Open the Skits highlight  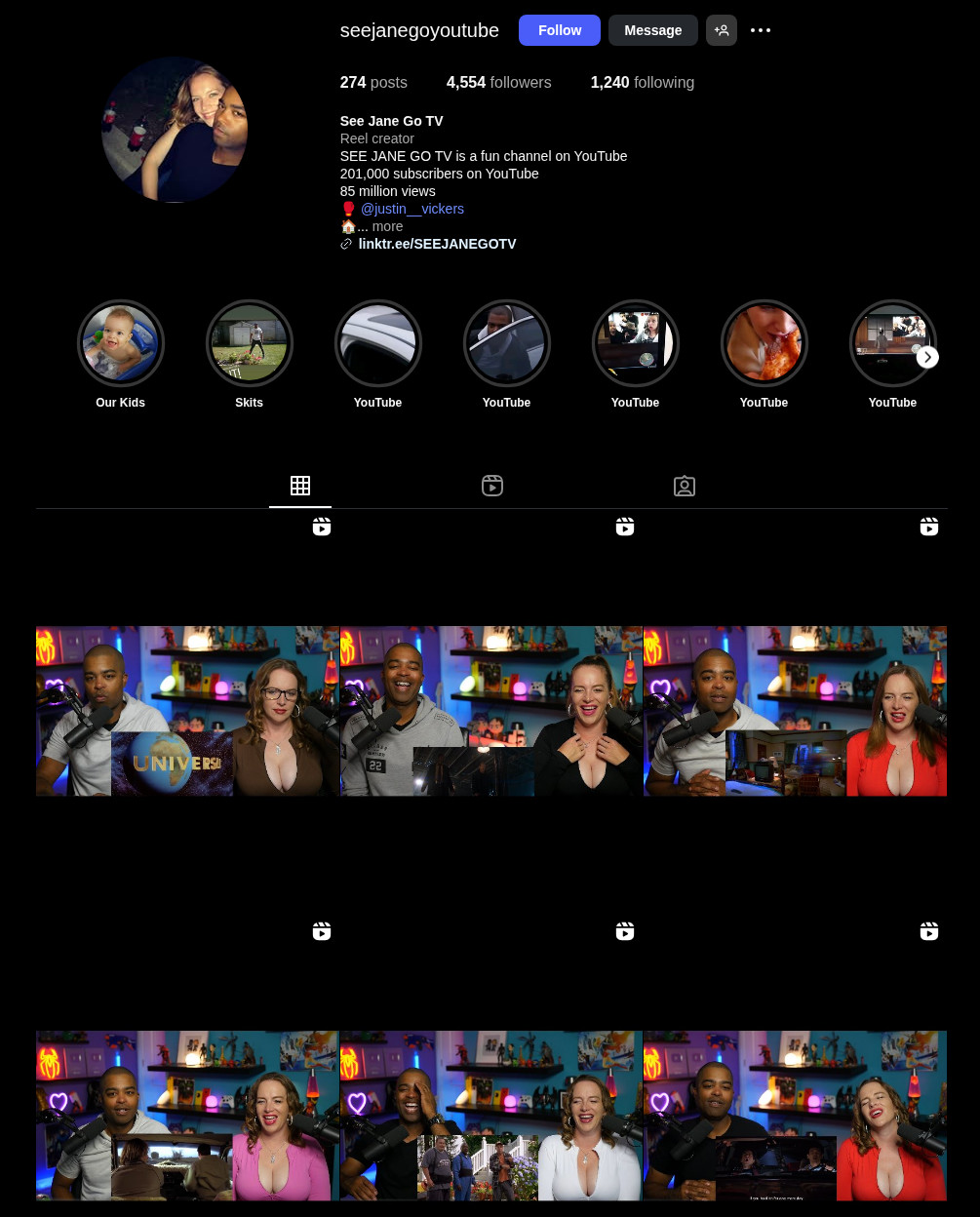tap(250, 343)
